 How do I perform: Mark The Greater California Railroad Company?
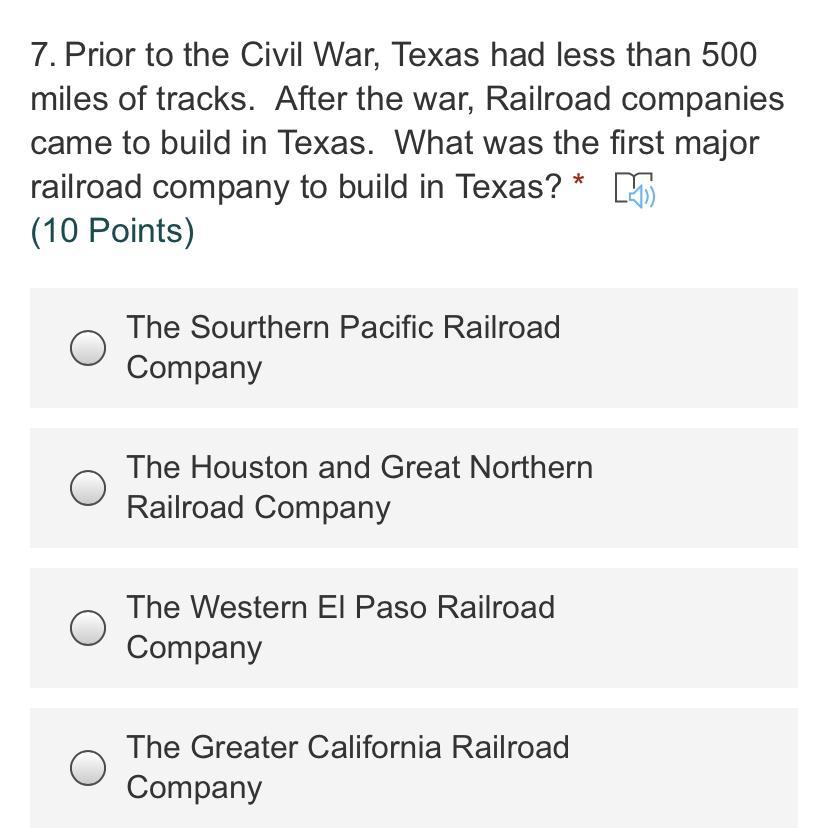tap(89, 768)
